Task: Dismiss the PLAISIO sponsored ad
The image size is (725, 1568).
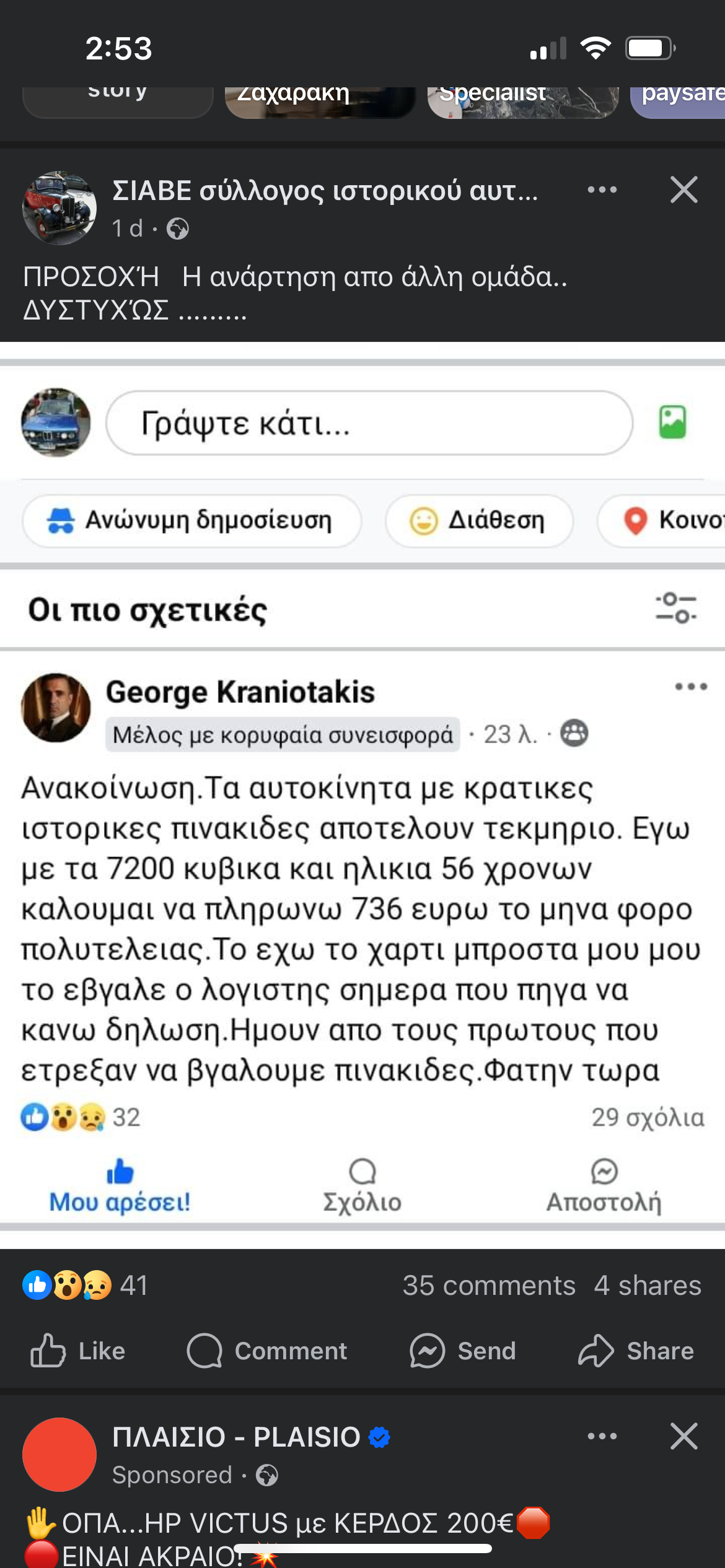Action: [x=683, y=1436]
